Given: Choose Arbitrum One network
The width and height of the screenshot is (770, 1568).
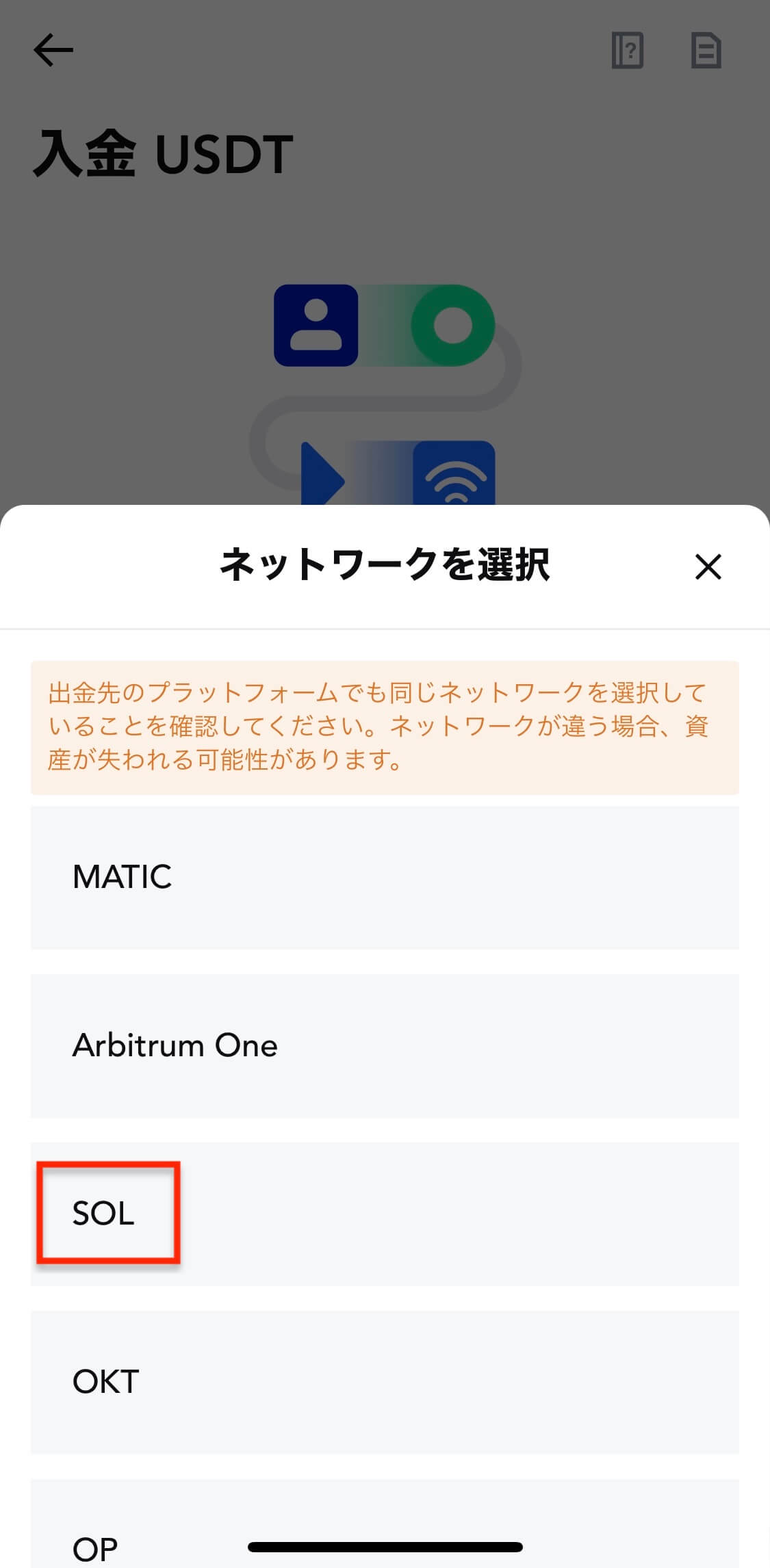Looking at the screenshot, I should point(385,1045).
